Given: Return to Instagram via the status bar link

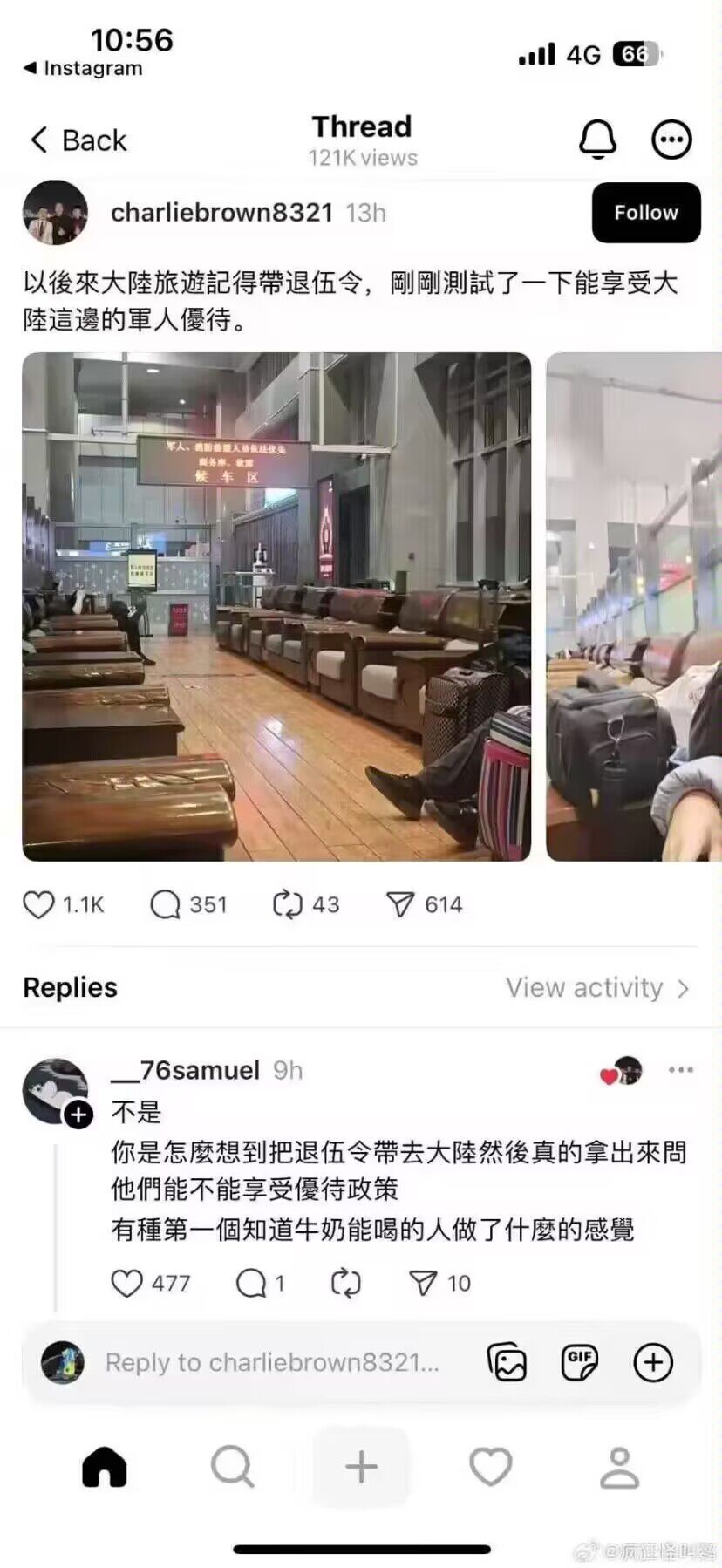Looking at the screenshot, I should [x=83, y=68].
